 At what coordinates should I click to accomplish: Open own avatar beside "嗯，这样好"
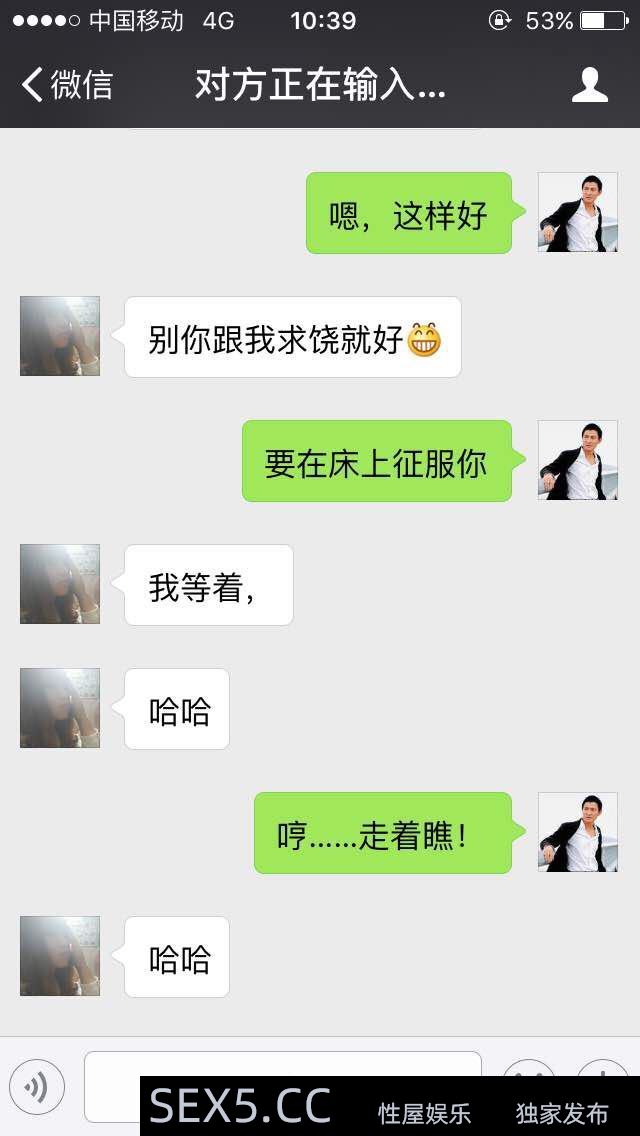(578, 212)
